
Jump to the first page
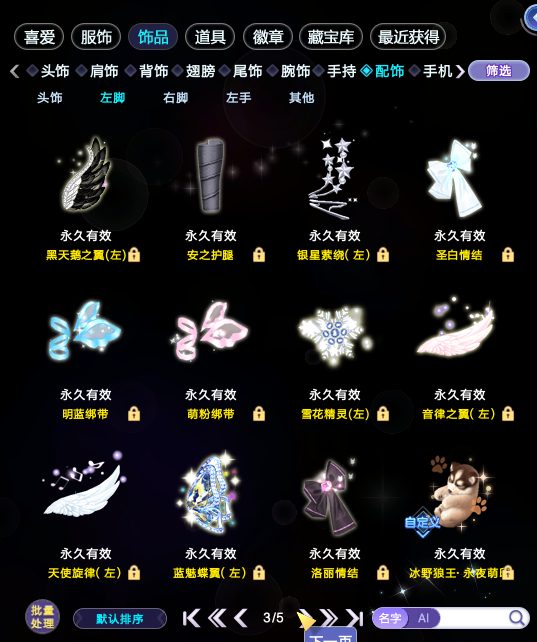pyautogui.click(x=191, y=618)
